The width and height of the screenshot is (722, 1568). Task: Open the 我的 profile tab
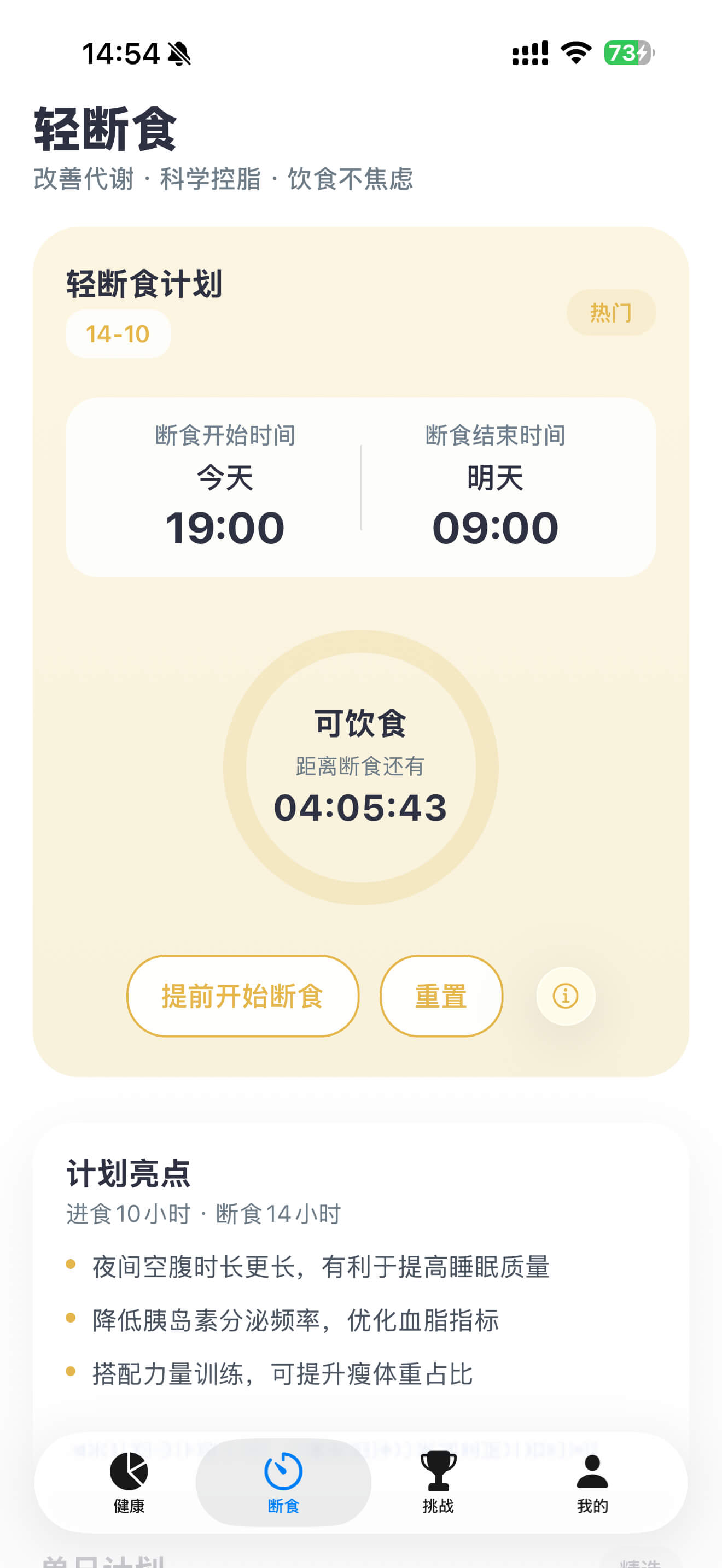point(592,1482)
